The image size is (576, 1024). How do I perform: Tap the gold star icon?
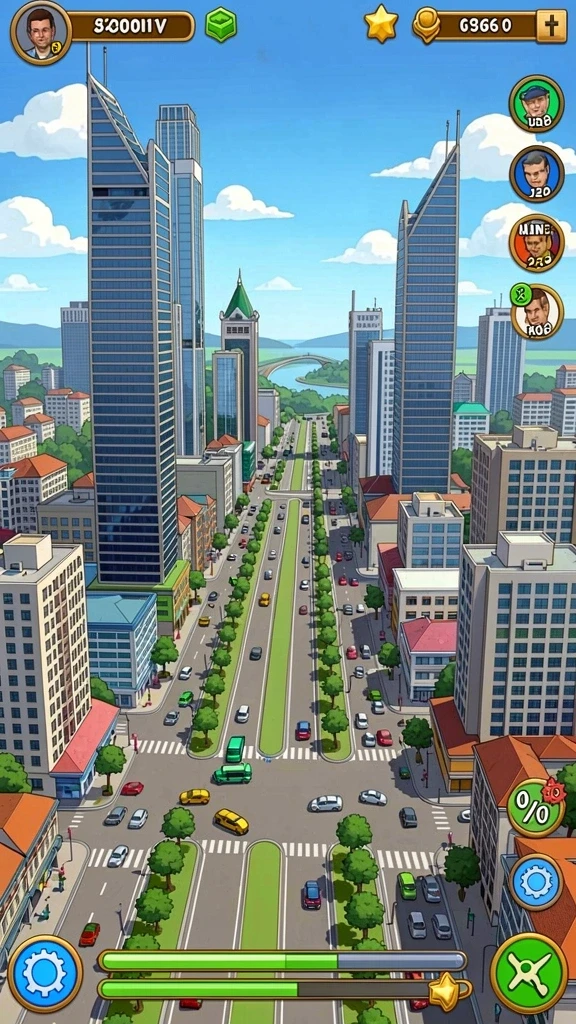(381, 24)
